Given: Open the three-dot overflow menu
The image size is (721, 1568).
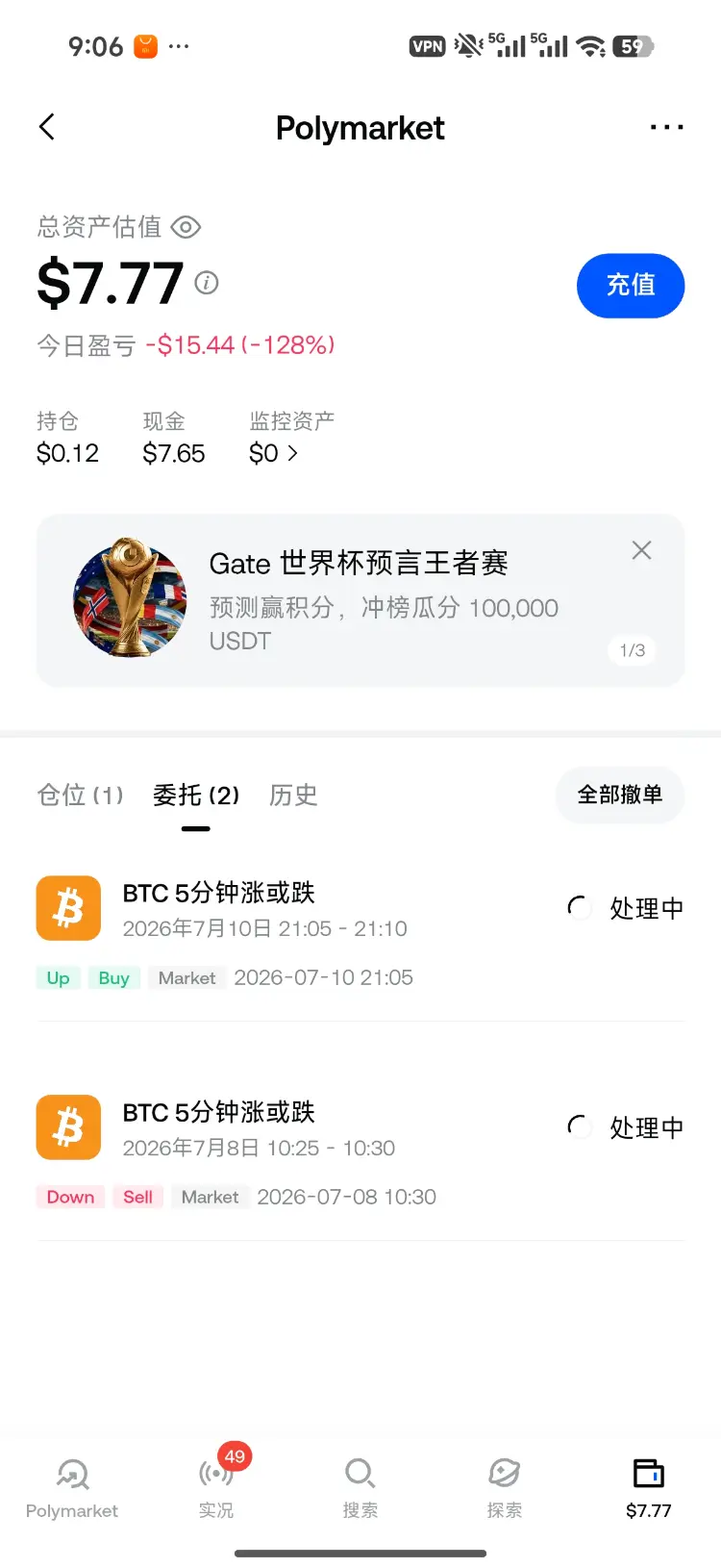Looking at the screenshot, I should click(x=666, y=127).
